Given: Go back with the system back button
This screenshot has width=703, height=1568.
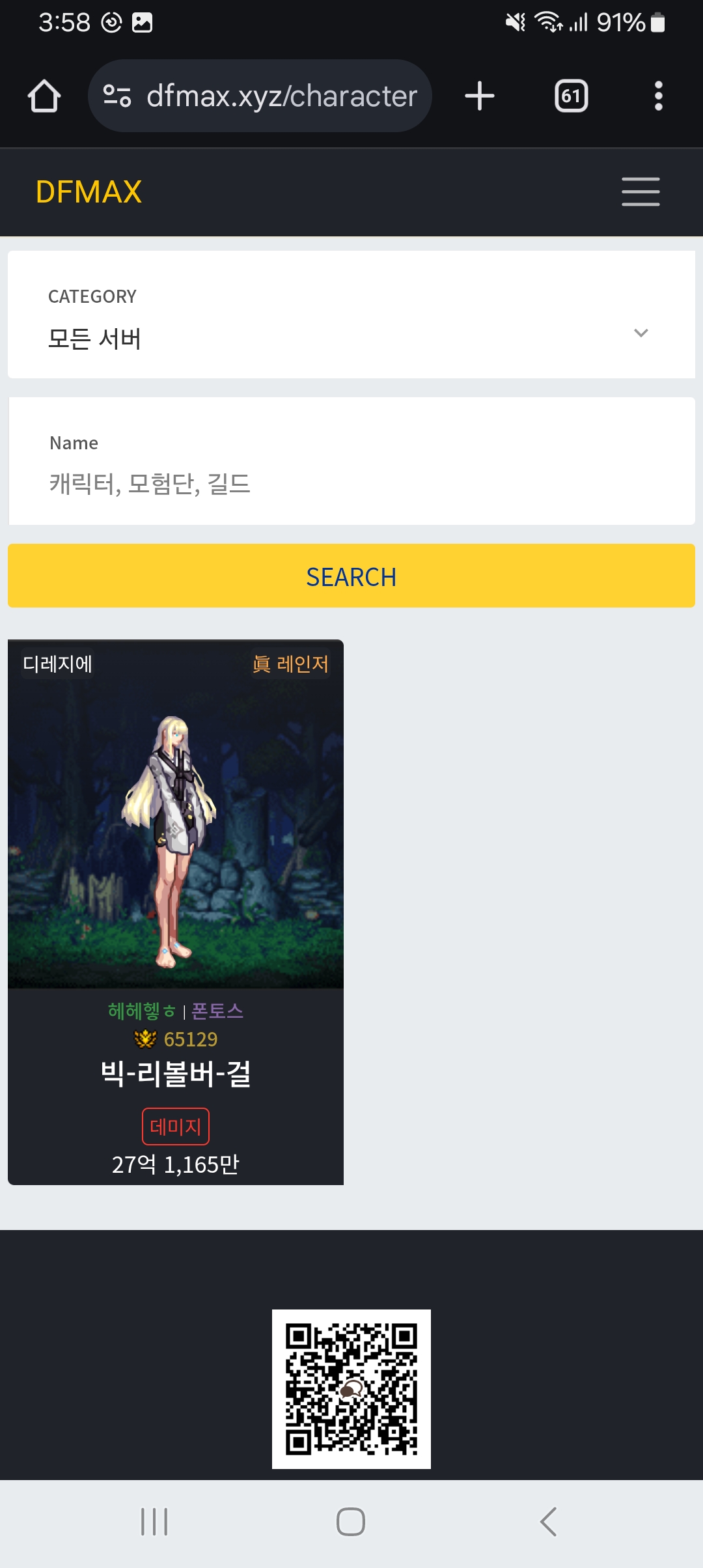Looking at the screenshot, I should 548,1522.
